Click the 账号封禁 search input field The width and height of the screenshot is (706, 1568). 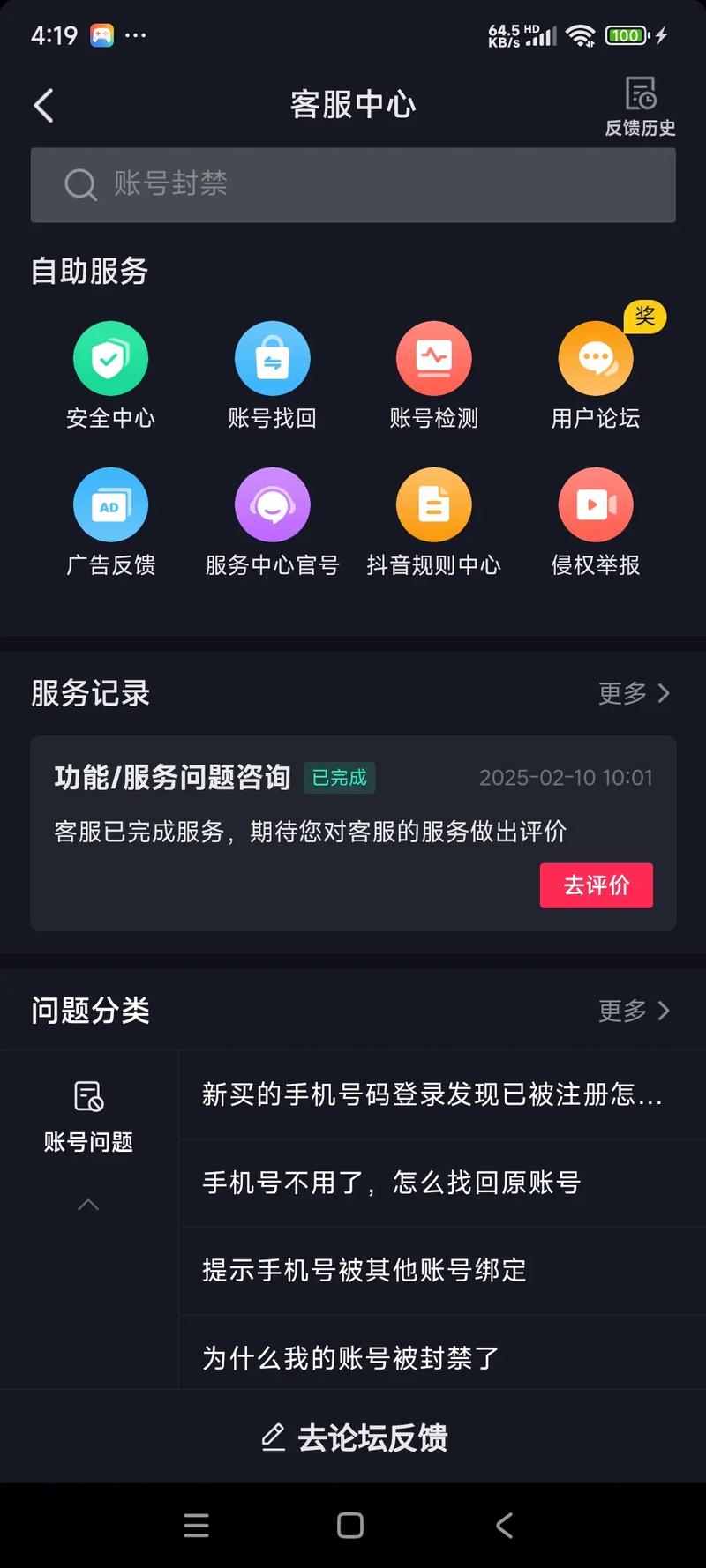pyautogui.click(x=353, y=185)
